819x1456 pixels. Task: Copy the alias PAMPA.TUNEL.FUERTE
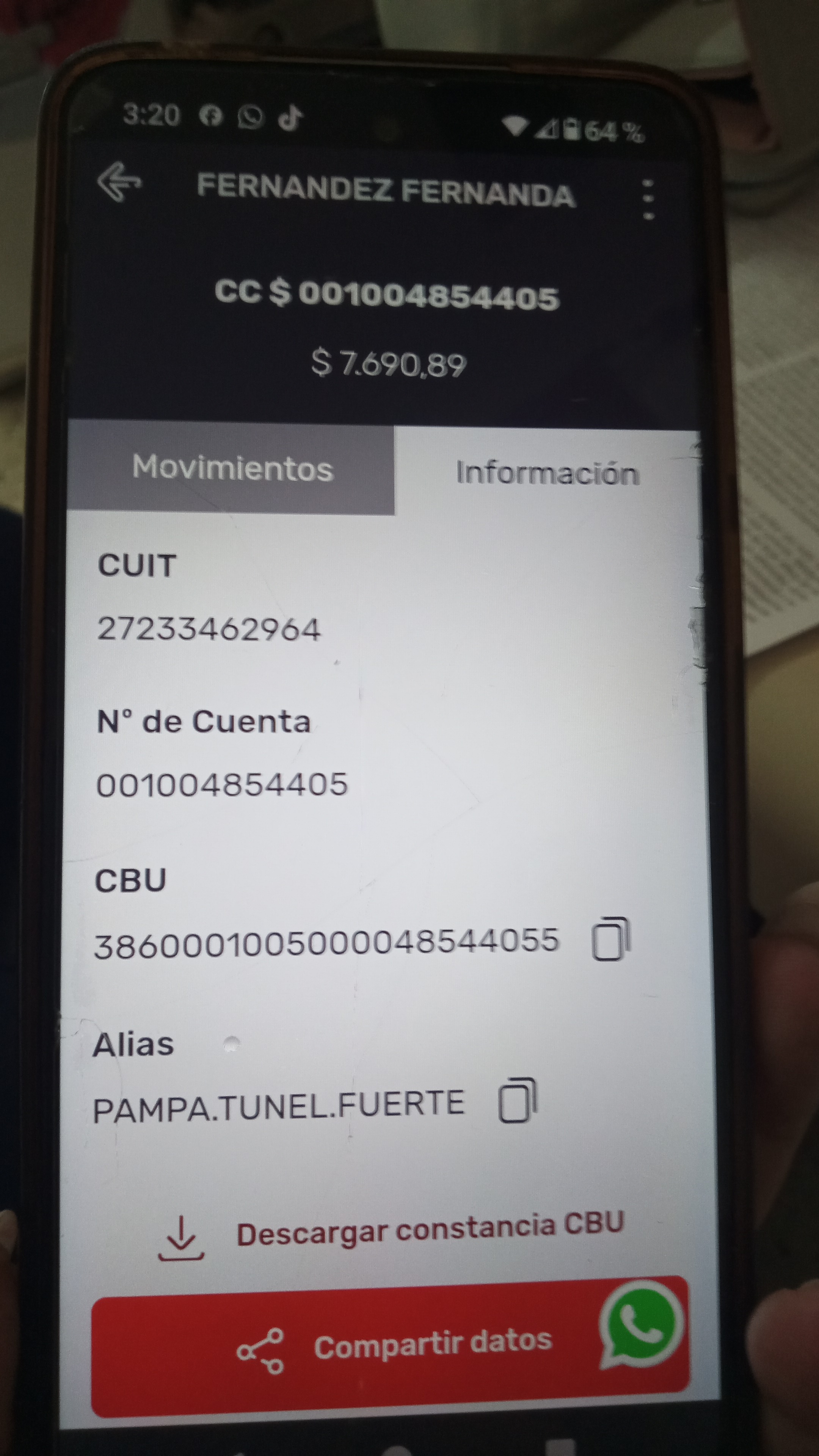(x=517, y=1100)
